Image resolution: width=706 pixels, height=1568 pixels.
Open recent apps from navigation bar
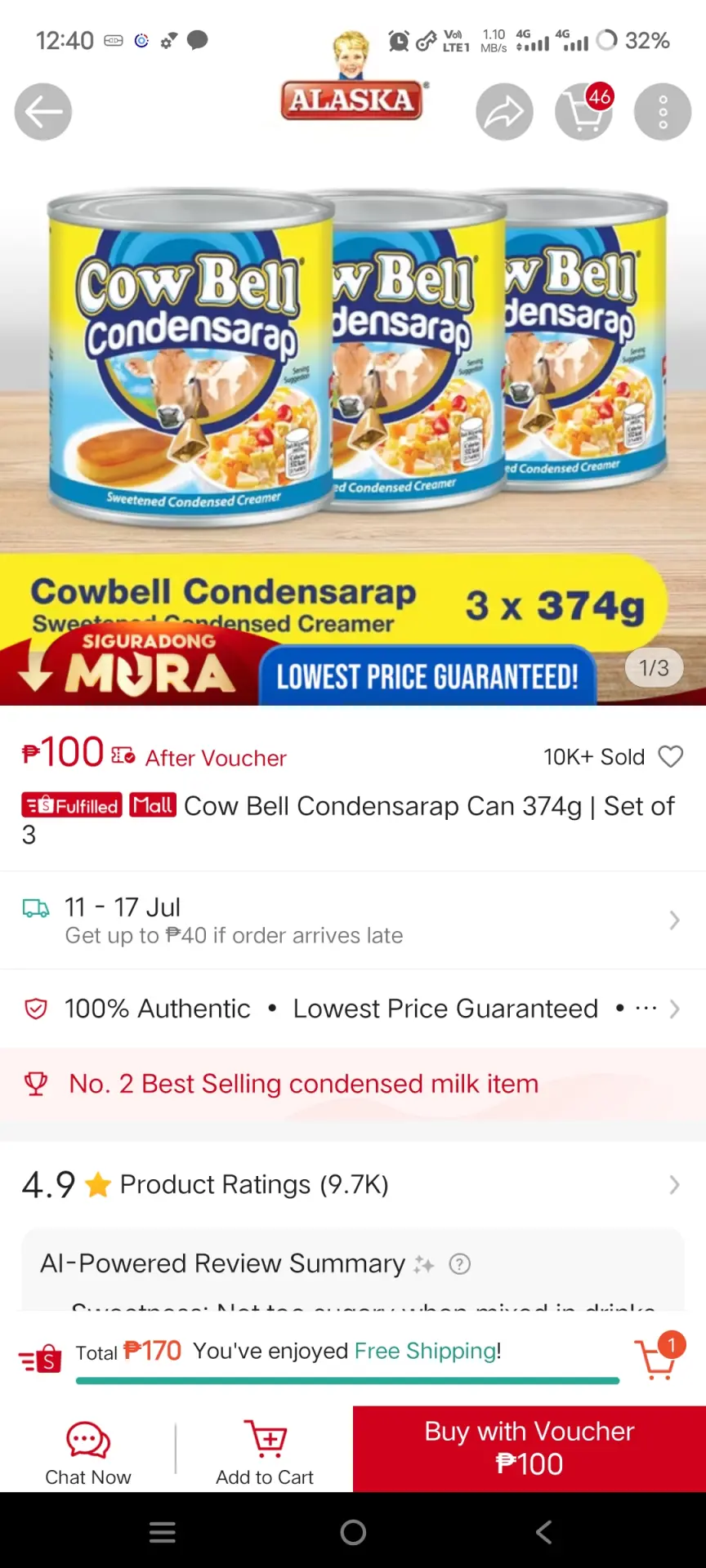pos(163,1532)
